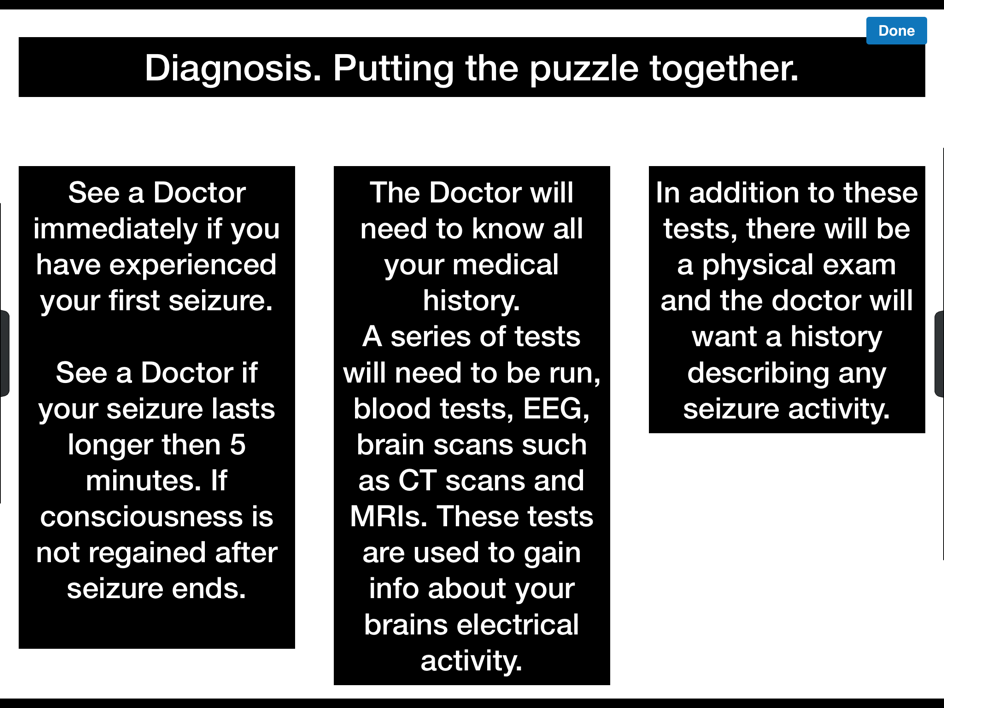
Task: Tap the Done button
Action: tap(896, 31)
